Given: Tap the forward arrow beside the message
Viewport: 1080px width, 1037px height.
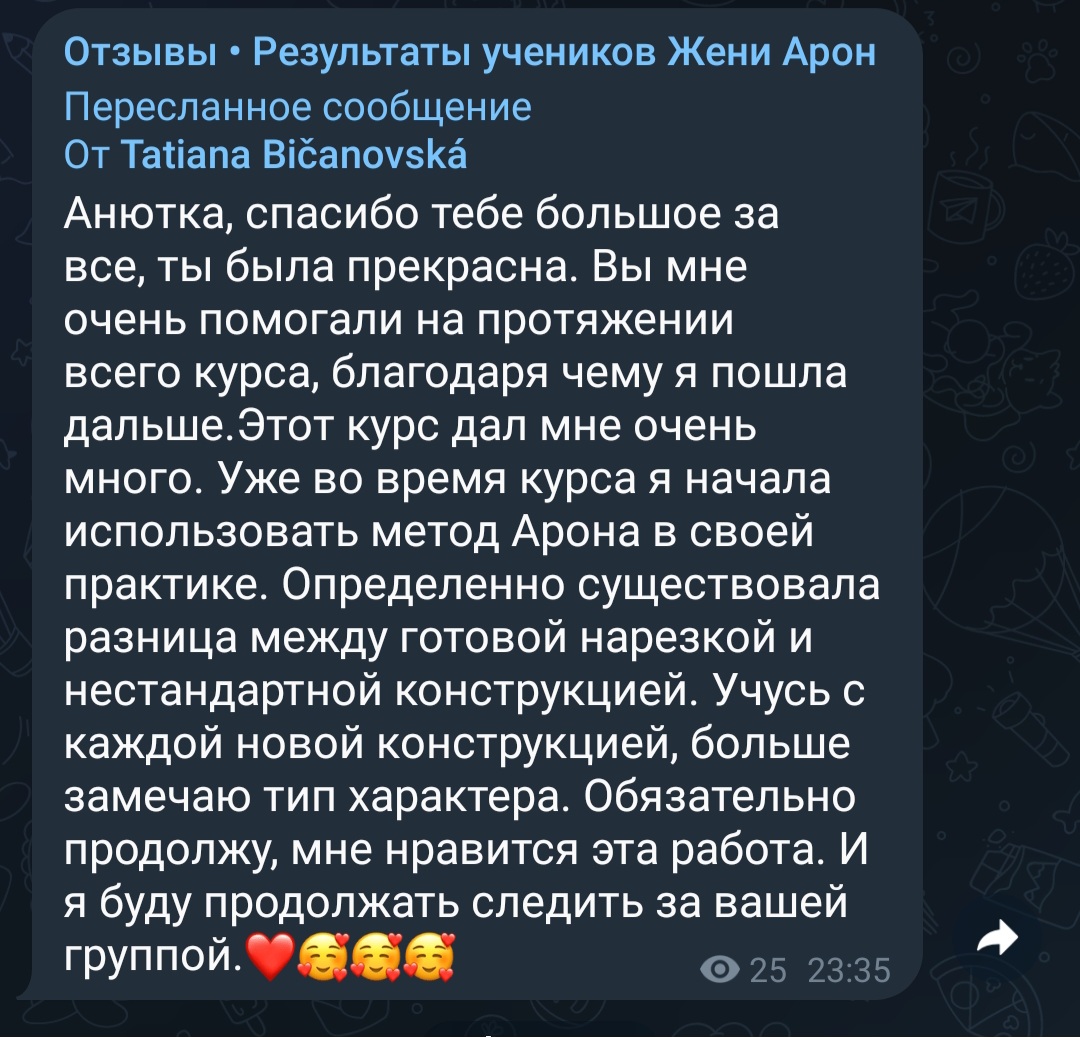Looking at the screenshot, I should [1000, 937].
